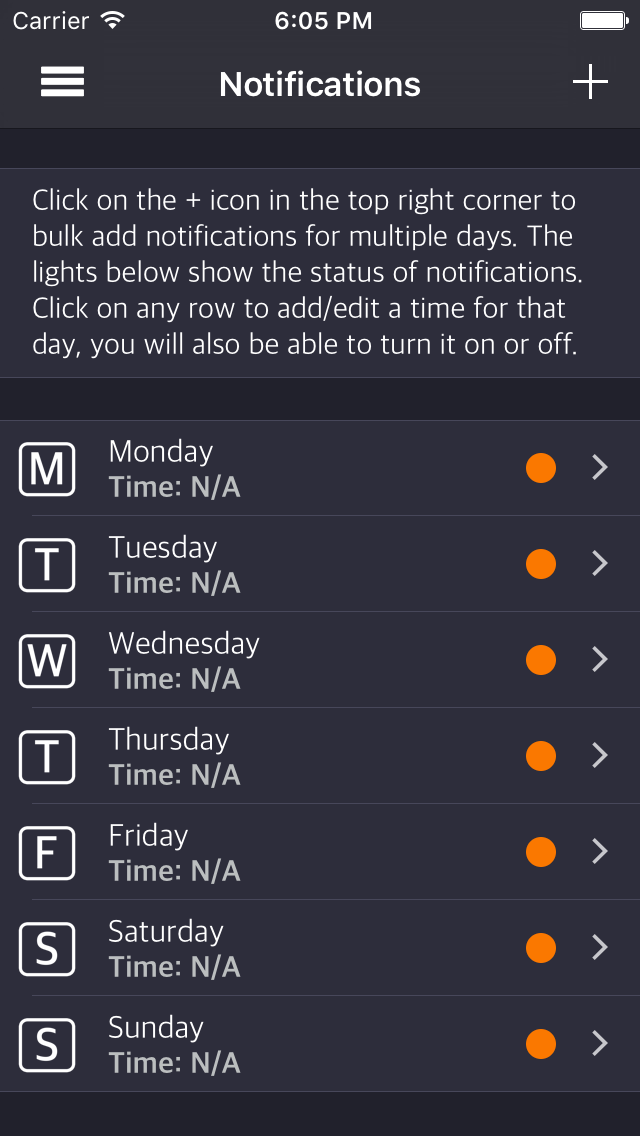The width and height of the screenshot is (640, 1136).
Task: Open Thursday notification settings
Action: pyautogui.click(x=320, y=756)
